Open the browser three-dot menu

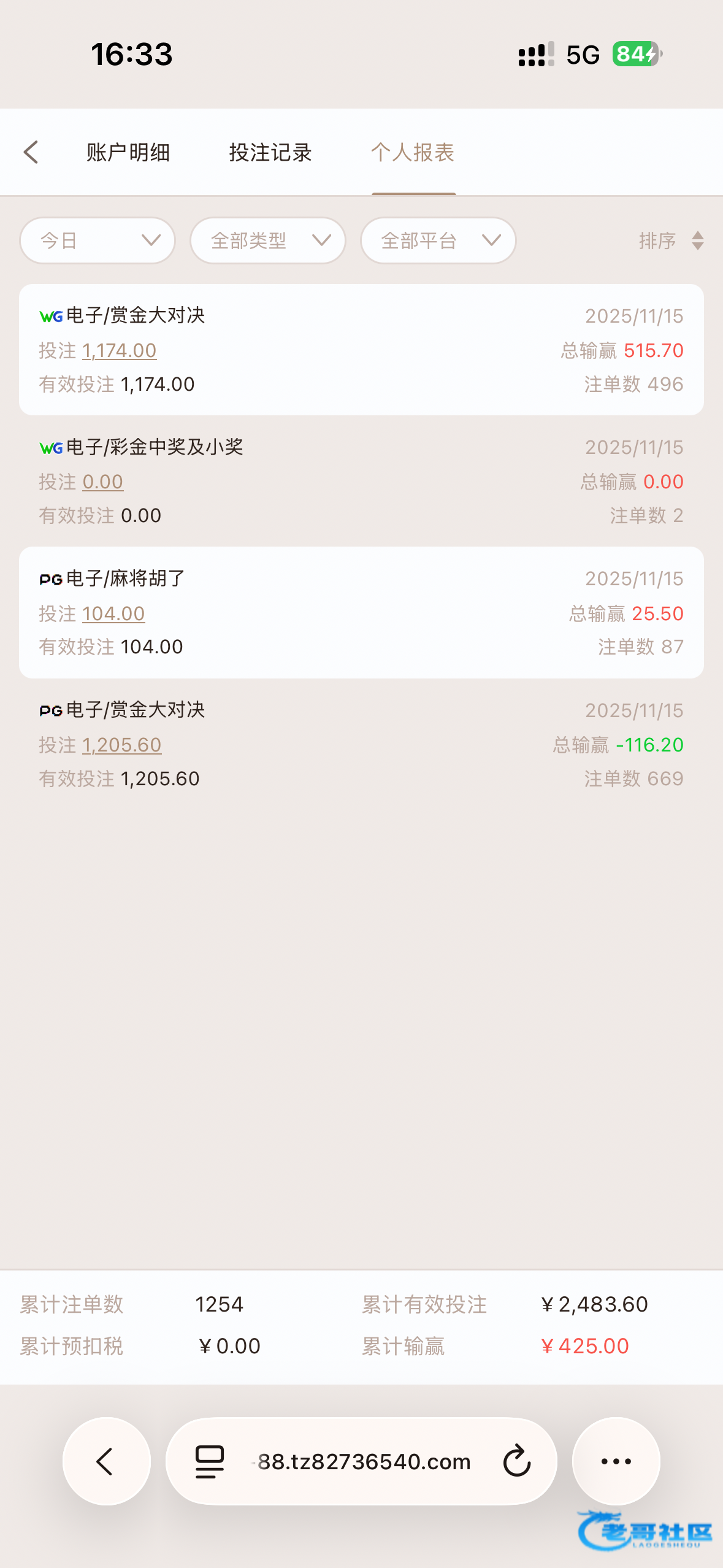616,1461
